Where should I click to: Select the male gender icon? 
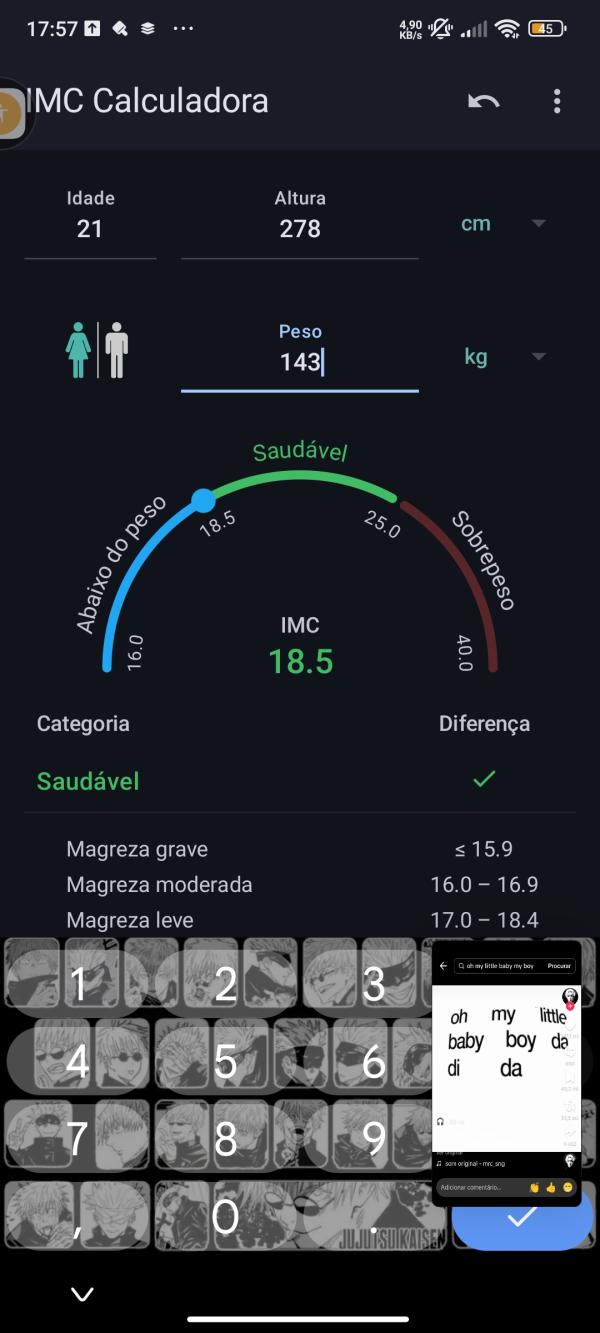pyautogui.click(x=117, y=350)
